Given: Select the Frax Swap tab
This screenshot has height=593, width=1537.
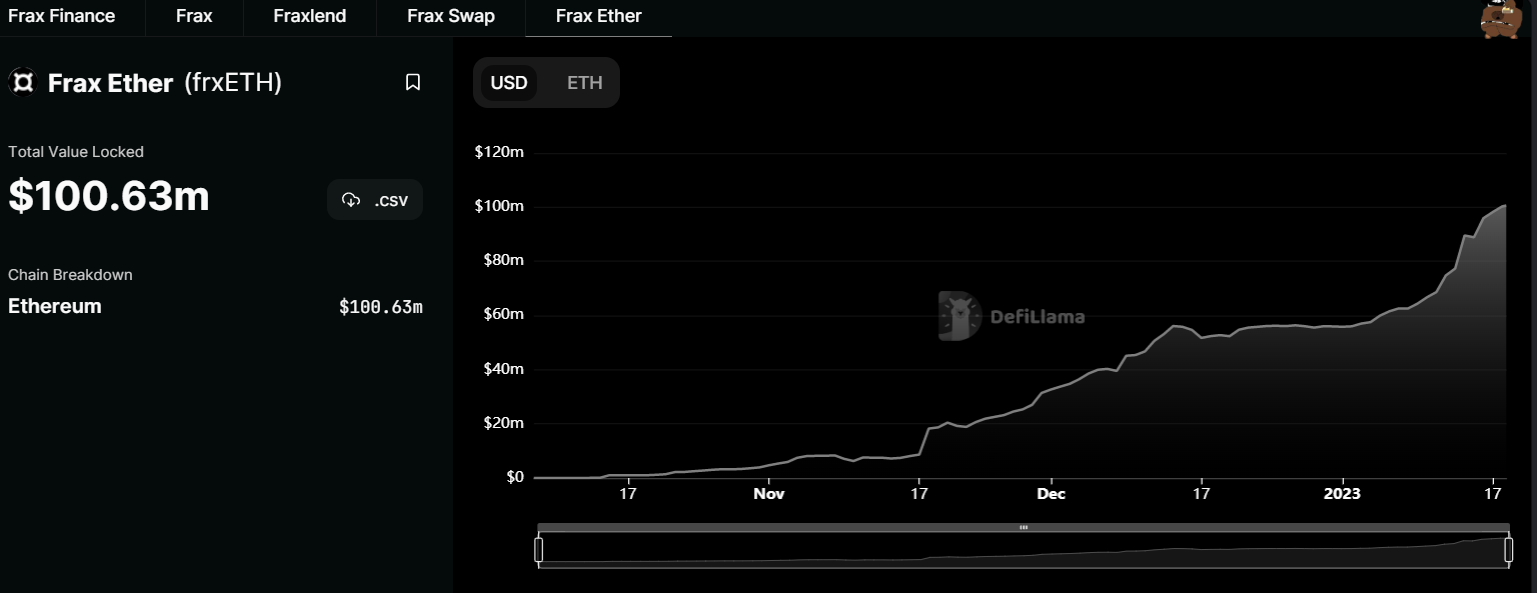Looking at the screenshot, I should pos(450,16).
